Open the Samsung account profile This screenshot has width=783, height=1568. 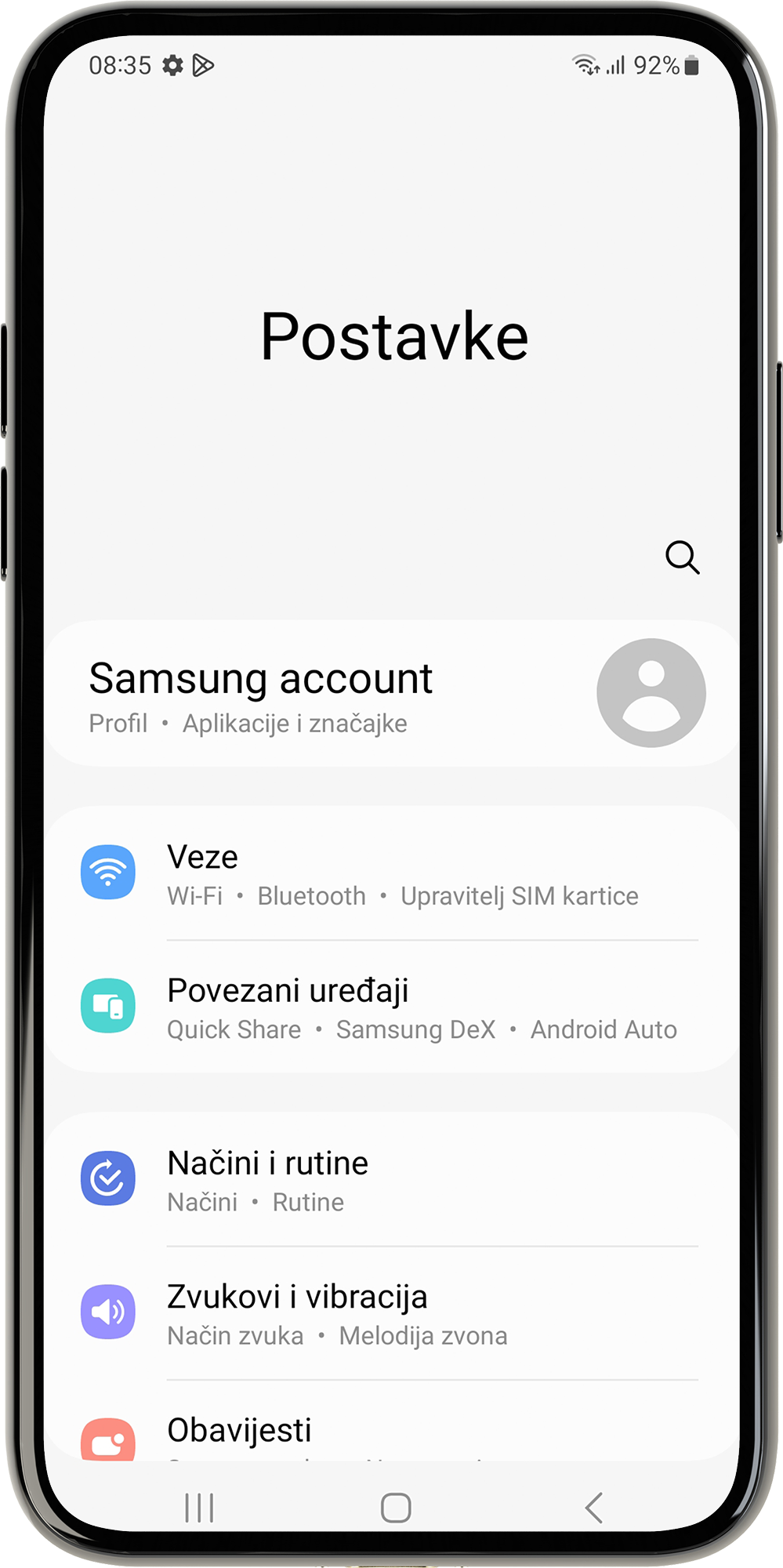pyautogui.click(x=392, y=694)
